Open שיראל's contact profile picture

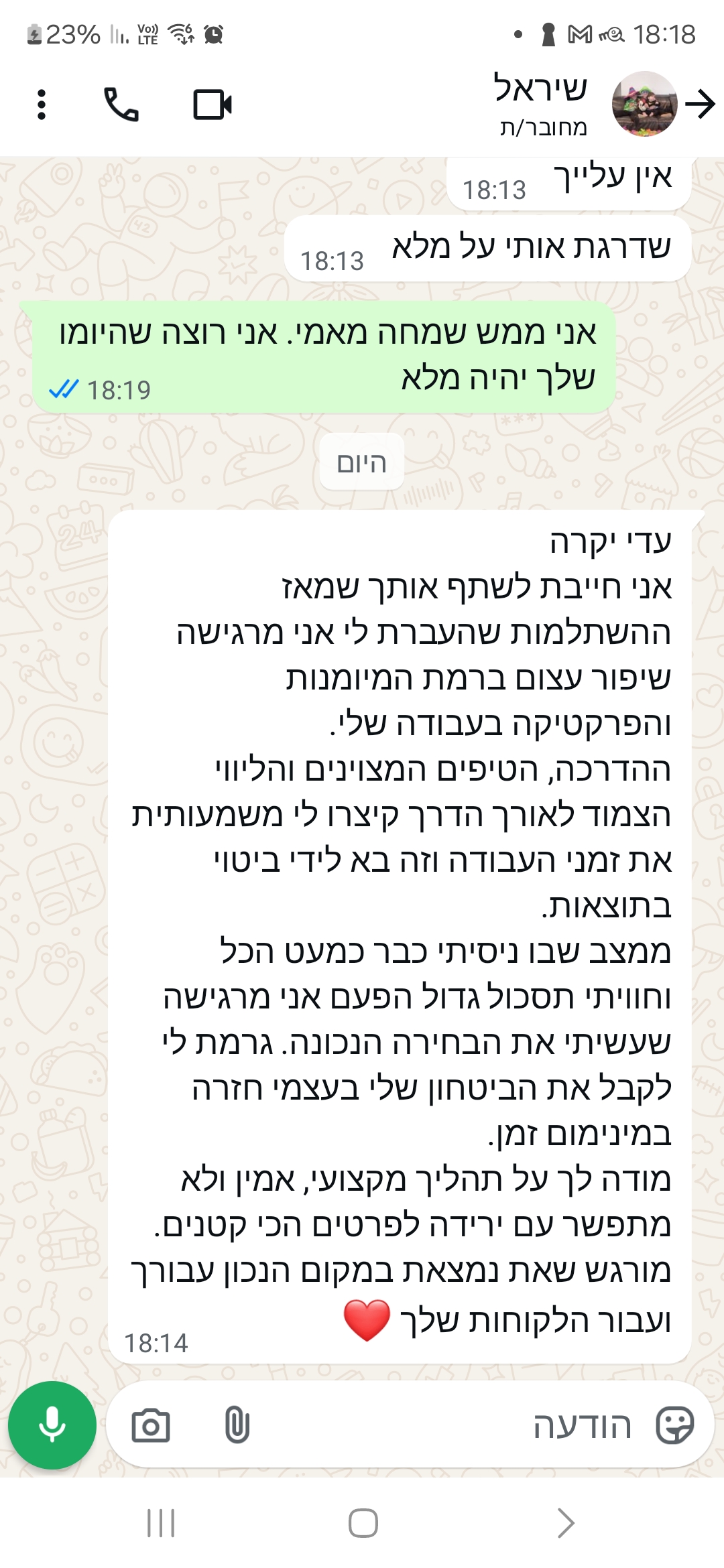tap(644, 105)
